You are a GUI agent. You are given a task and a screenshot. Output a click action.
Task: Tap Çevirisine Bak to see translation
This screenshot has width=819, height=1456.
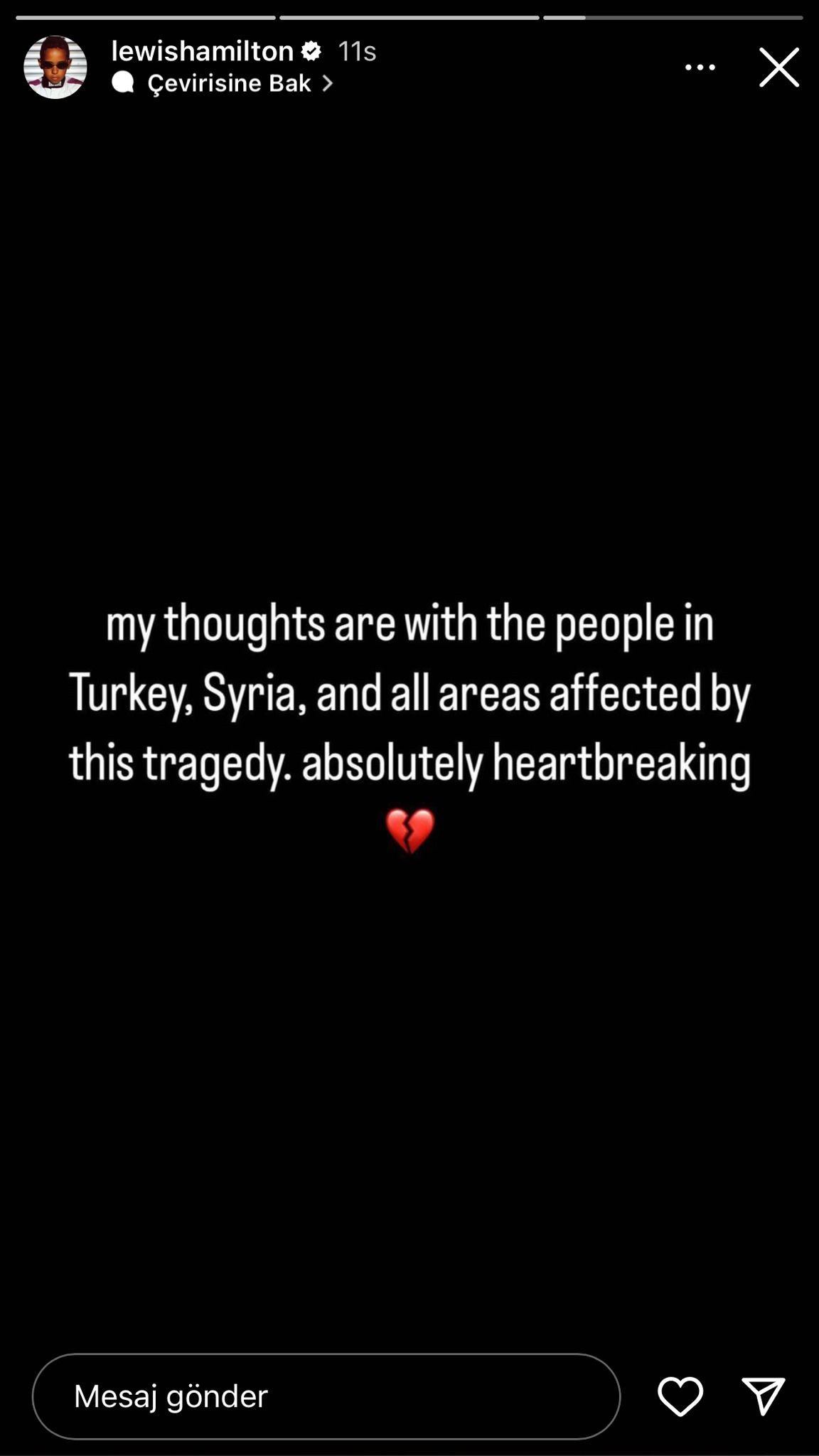click(229, 84)
